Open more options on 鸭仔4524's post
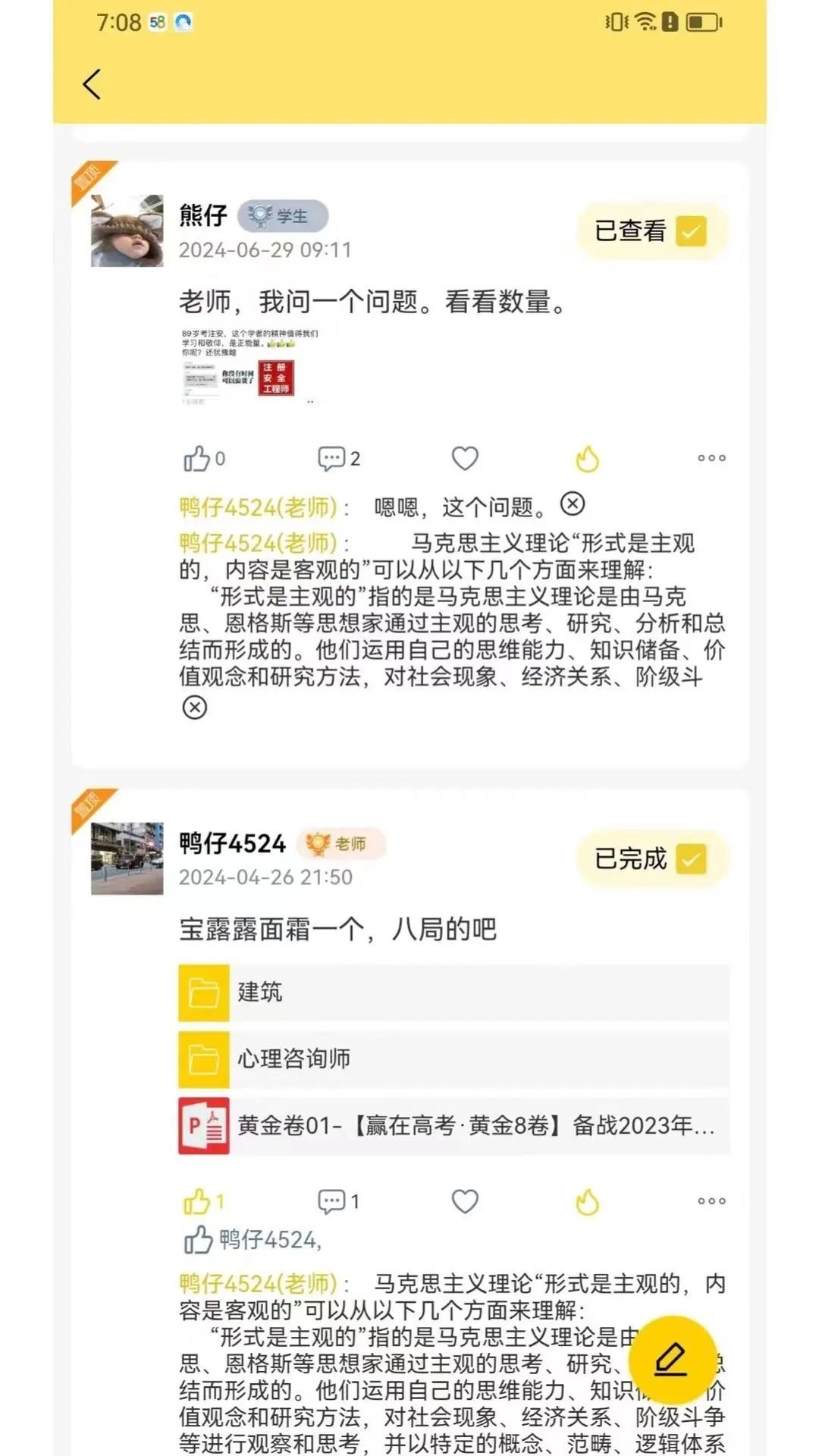Viewport: 819px width, 1456px height. [711, 1201]
